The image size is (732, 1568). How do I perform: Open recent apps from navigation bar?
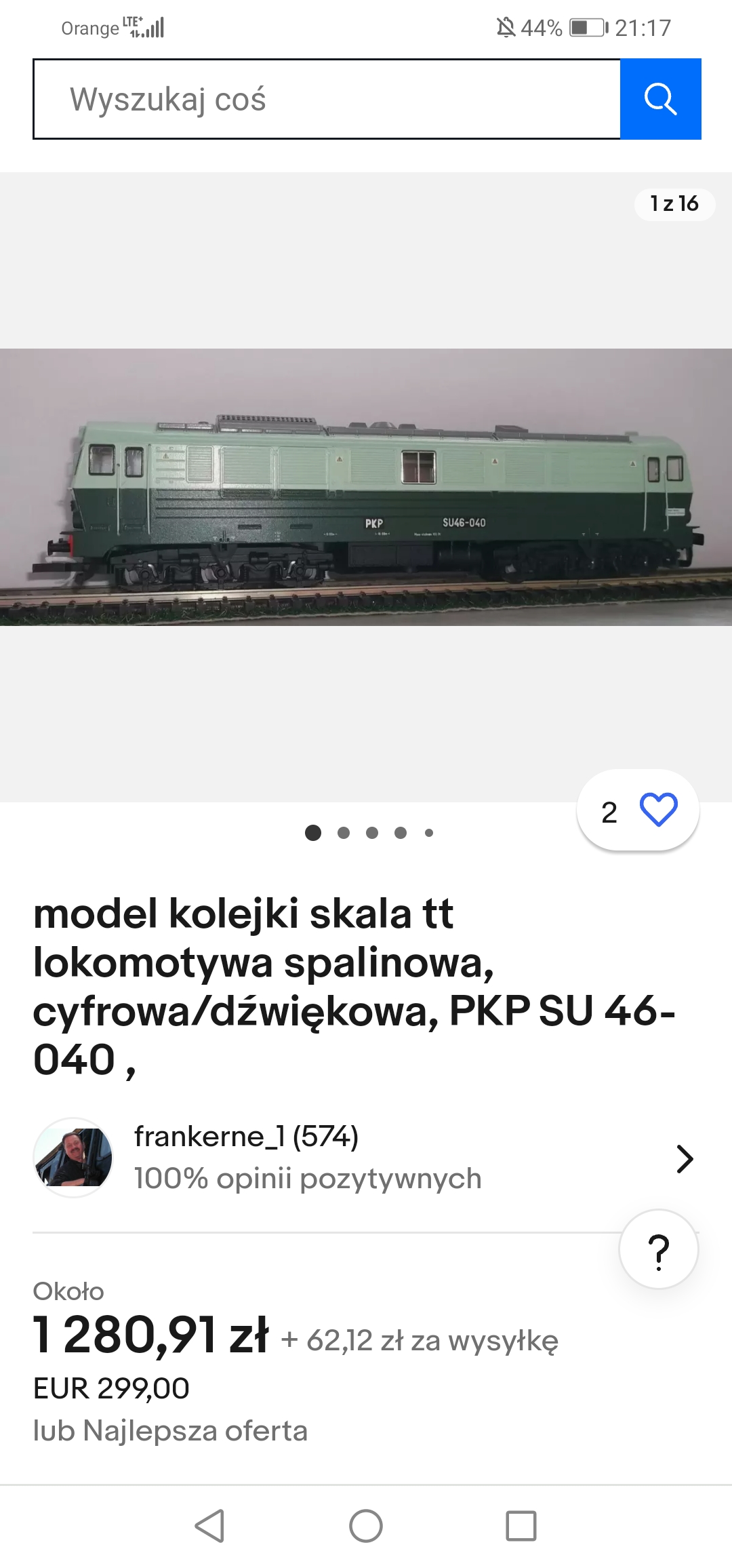[x=521, y=1526]
